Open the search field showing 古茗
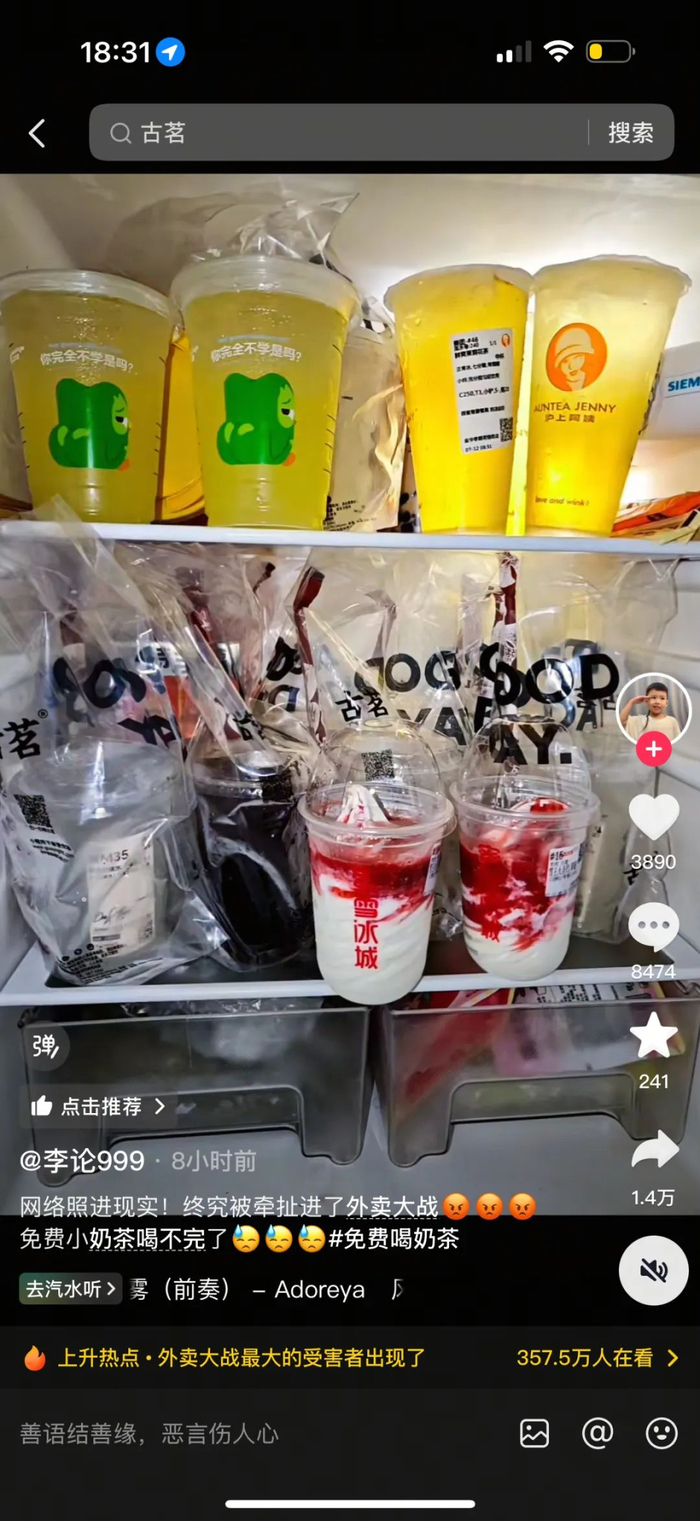 340,133
